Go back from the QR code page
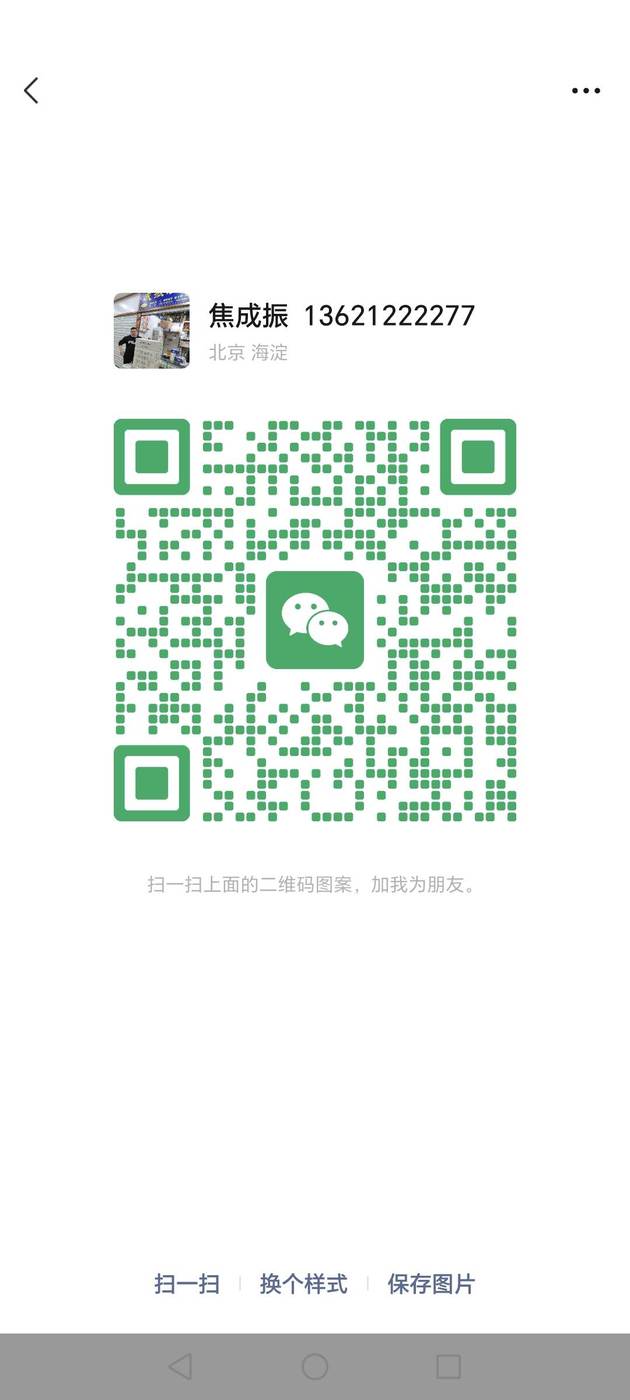630x1400 pixels. click(x=31, y=91)
